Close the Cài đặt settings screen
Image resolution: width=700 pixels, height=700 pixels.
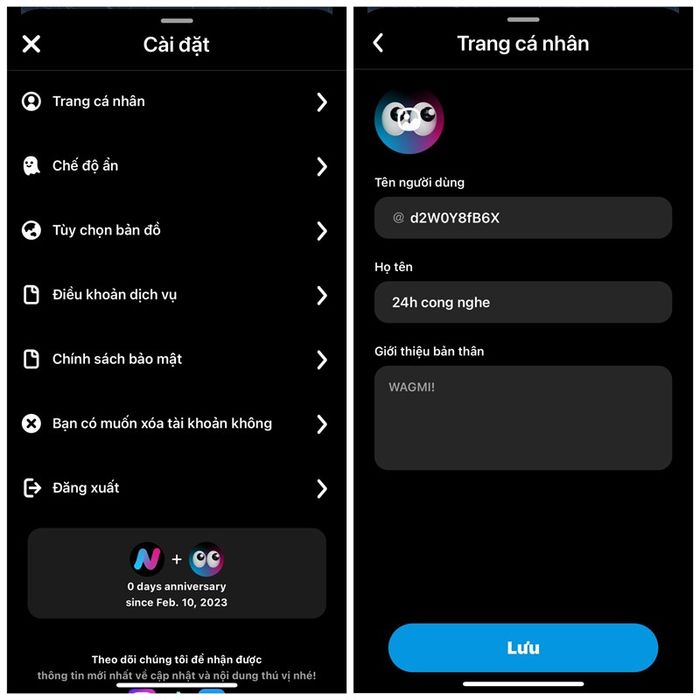click(x=32, y=44)
